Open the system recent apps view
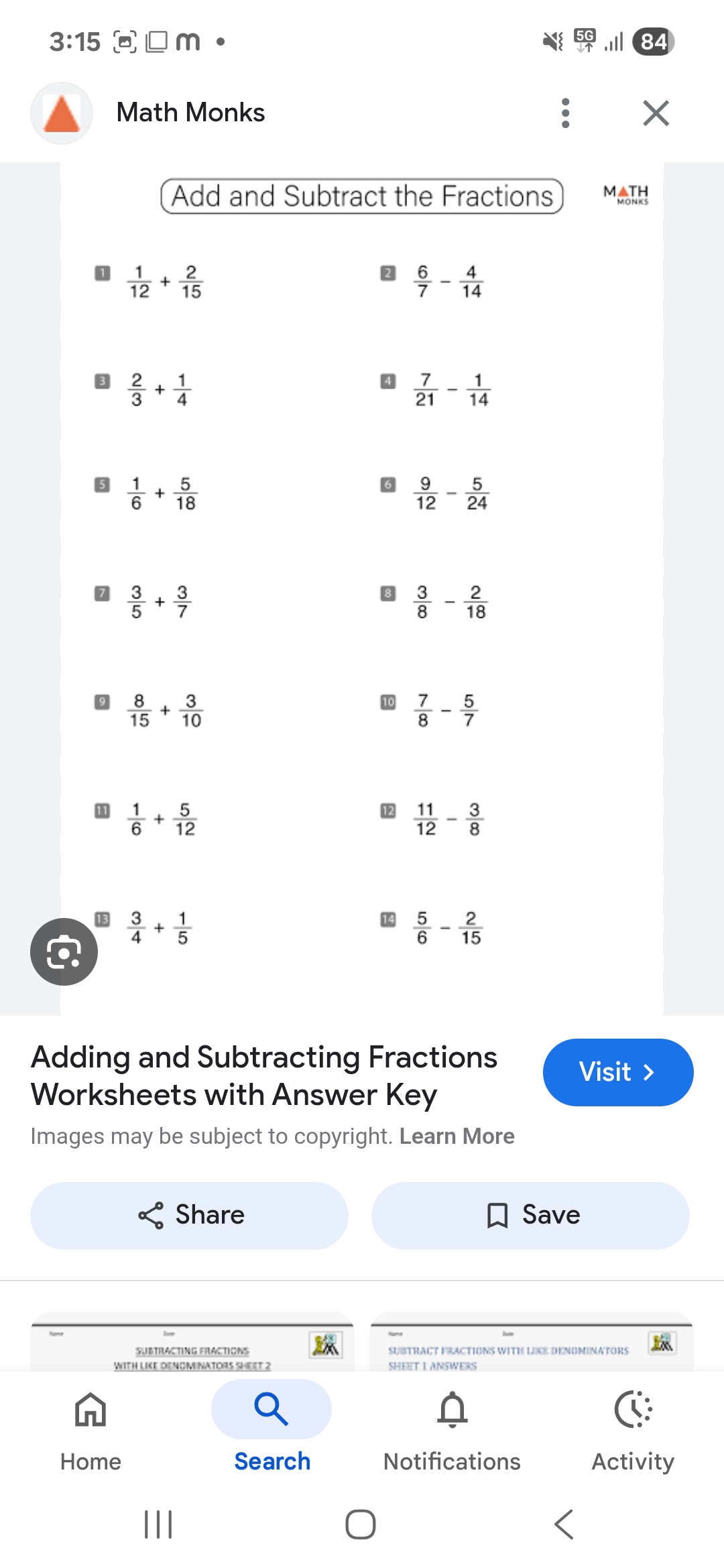This screenshot has width=724, height=1568. coord(158,1524)
